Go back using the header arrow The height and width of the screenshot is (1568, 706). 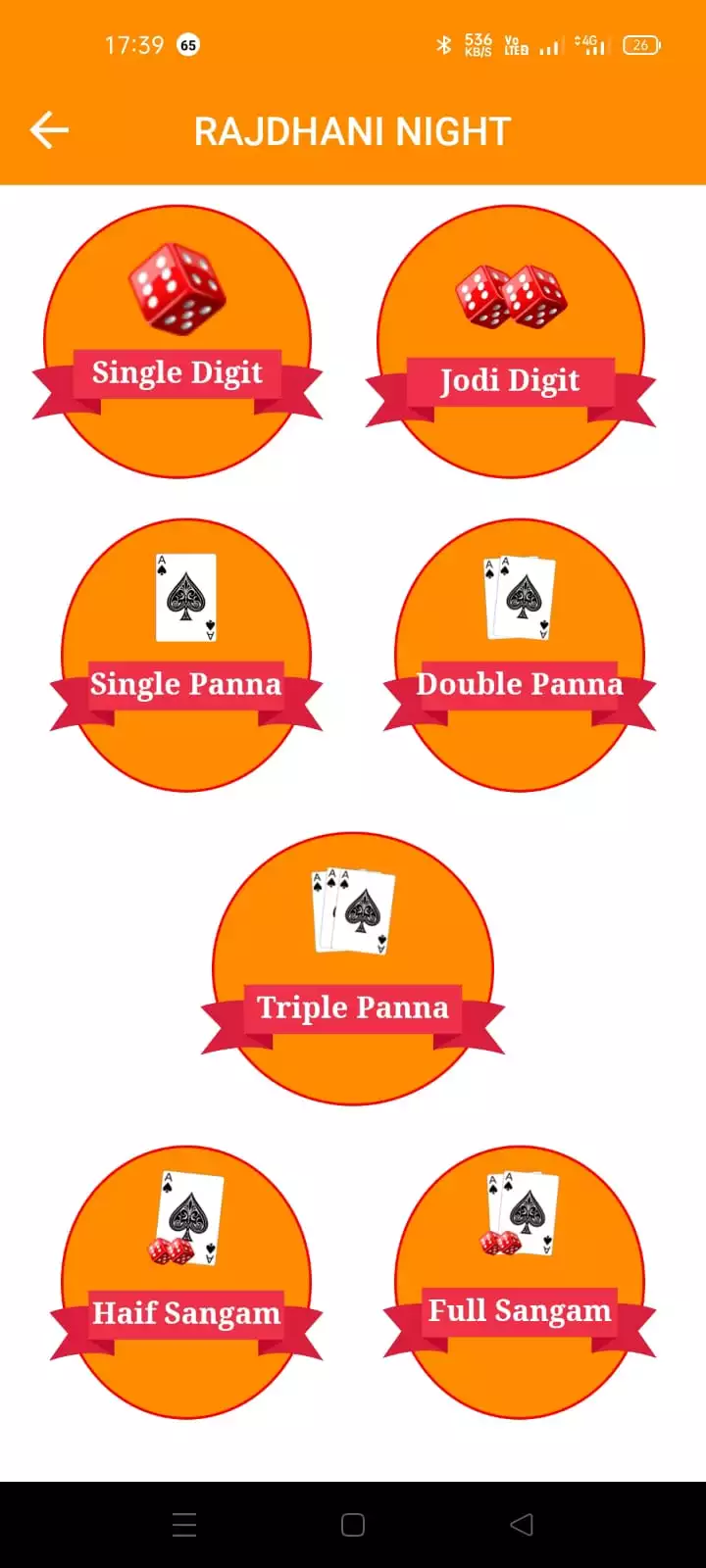pos(49,130)
